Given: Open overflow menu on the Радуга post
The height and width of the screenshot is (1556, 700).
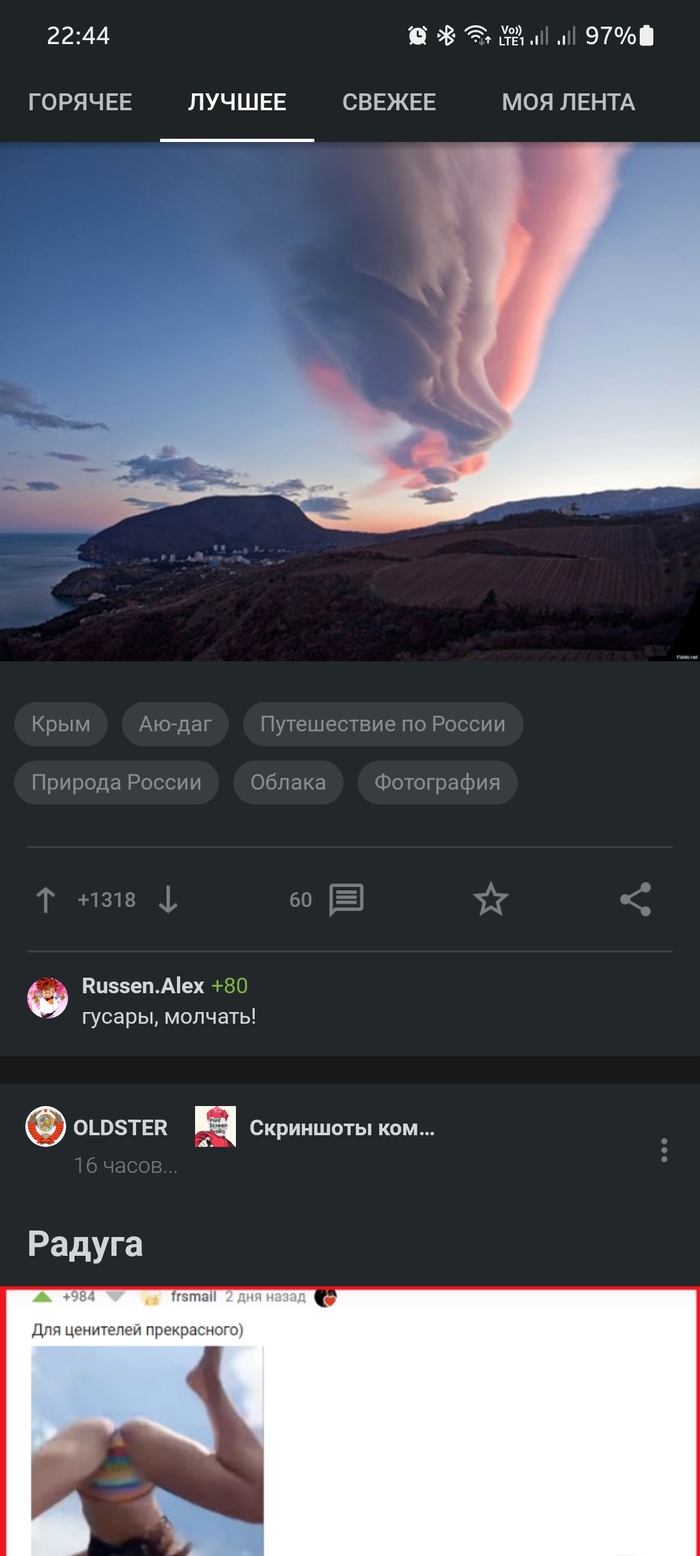Looking at the screenshot, I should coord(664,1150).
